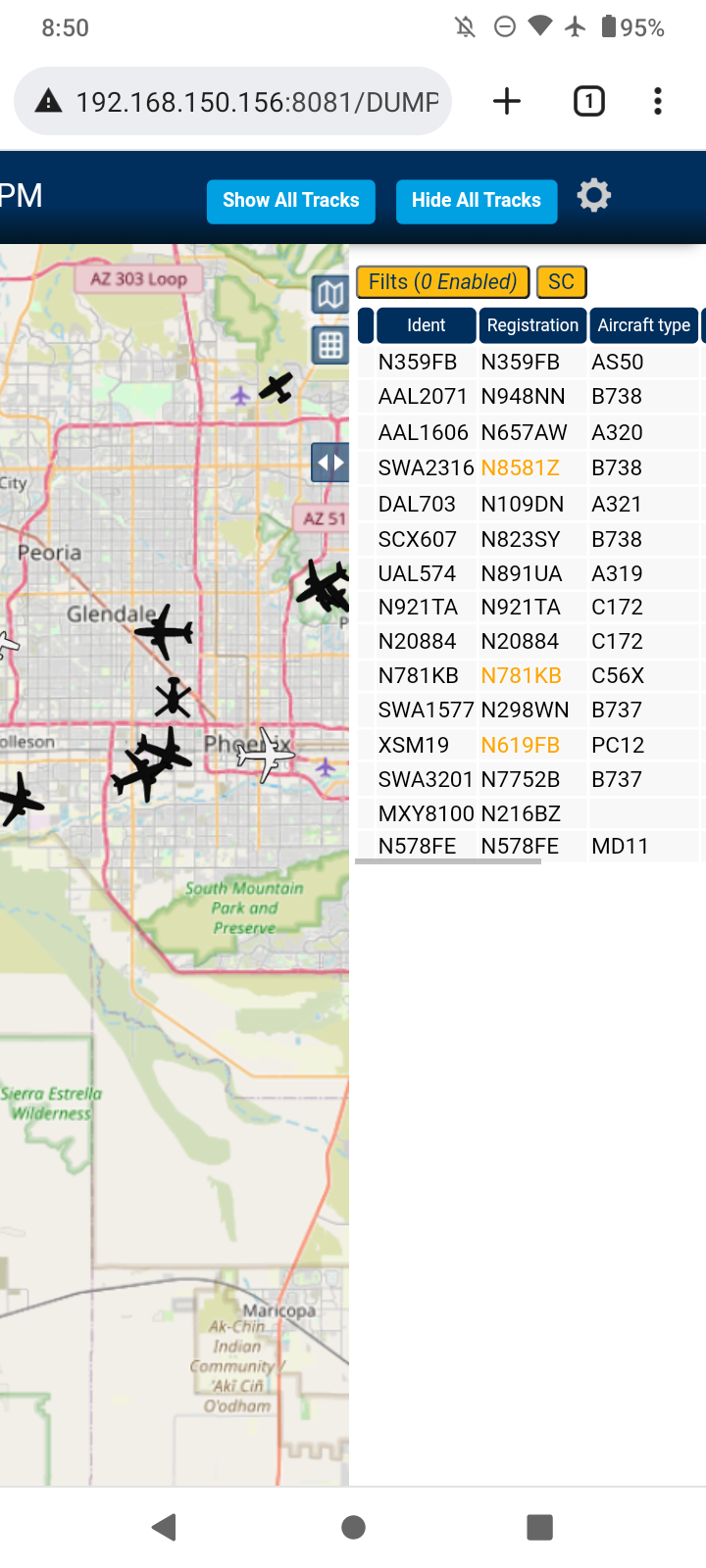Hide all aircraft tracks

[x=477, y=201]
